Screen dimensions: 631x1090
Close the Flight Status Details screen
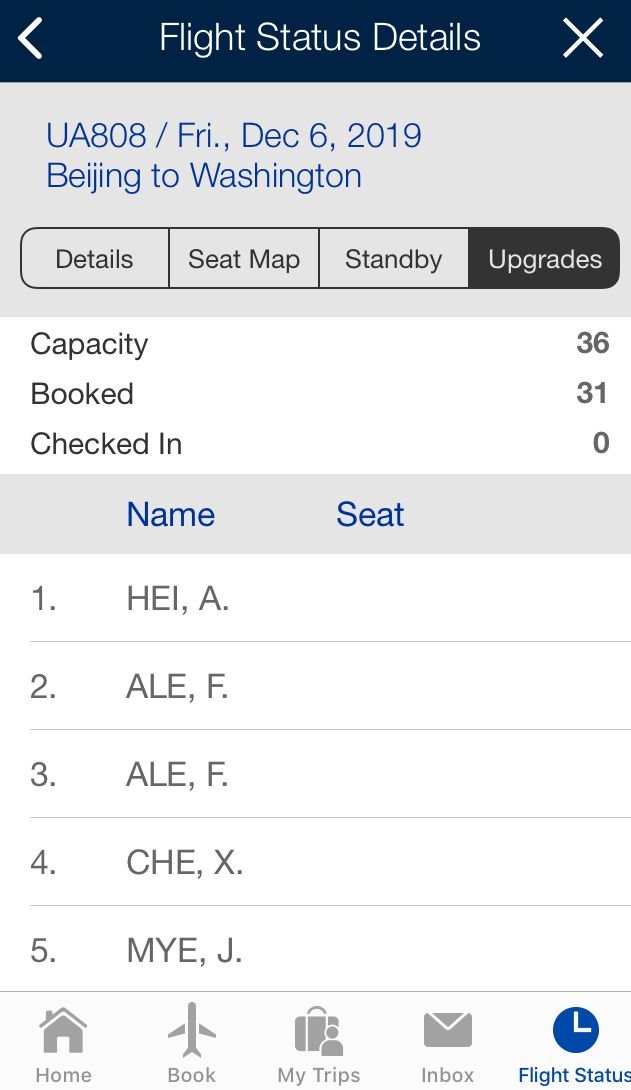(x=582, y=38)
